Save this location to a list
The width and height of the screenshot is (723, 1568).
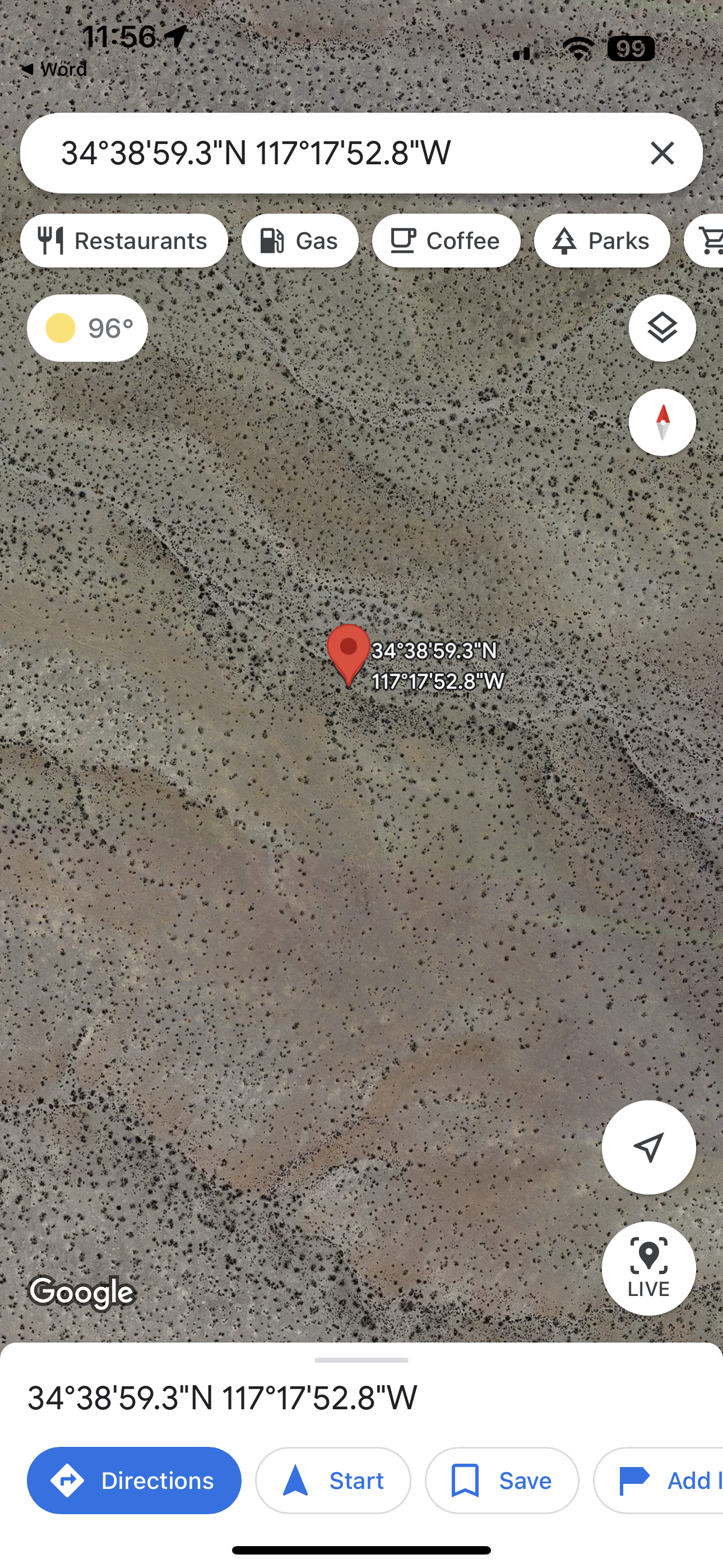(x=502, y=1481)
